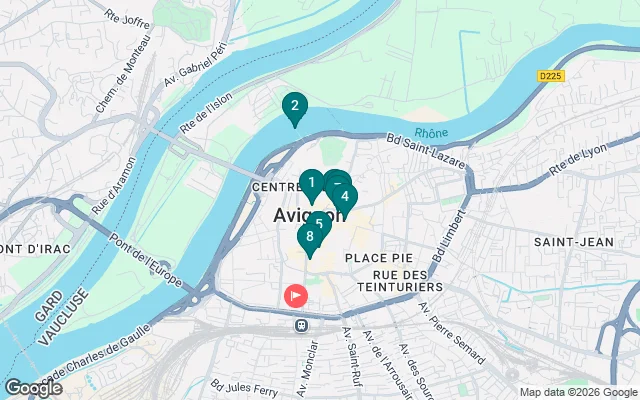640x400 pixels.
Task: Tap the red flag marker
Action: [x=297, y=296]
